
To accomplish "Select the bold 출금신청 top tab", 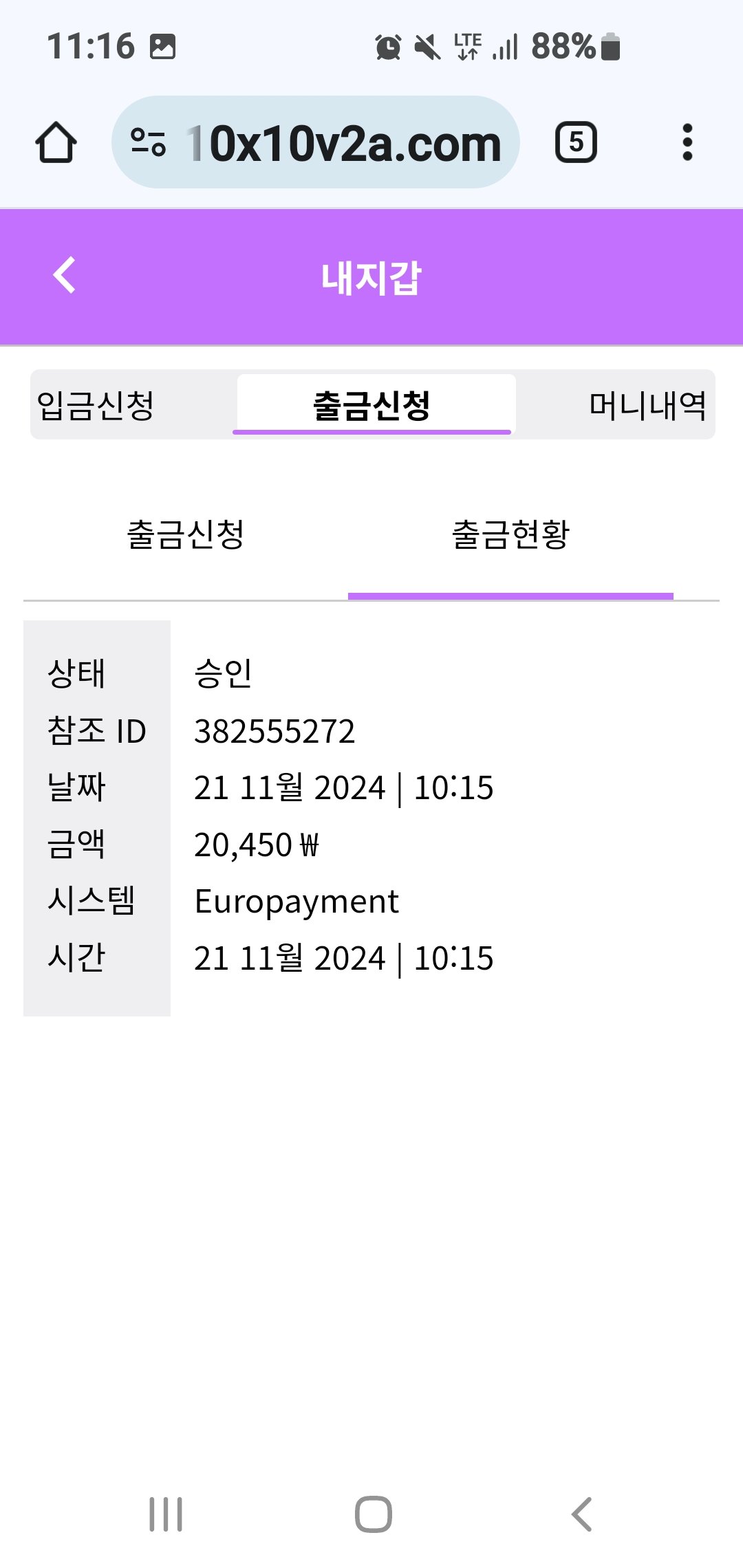I will (x=372, y=405).
